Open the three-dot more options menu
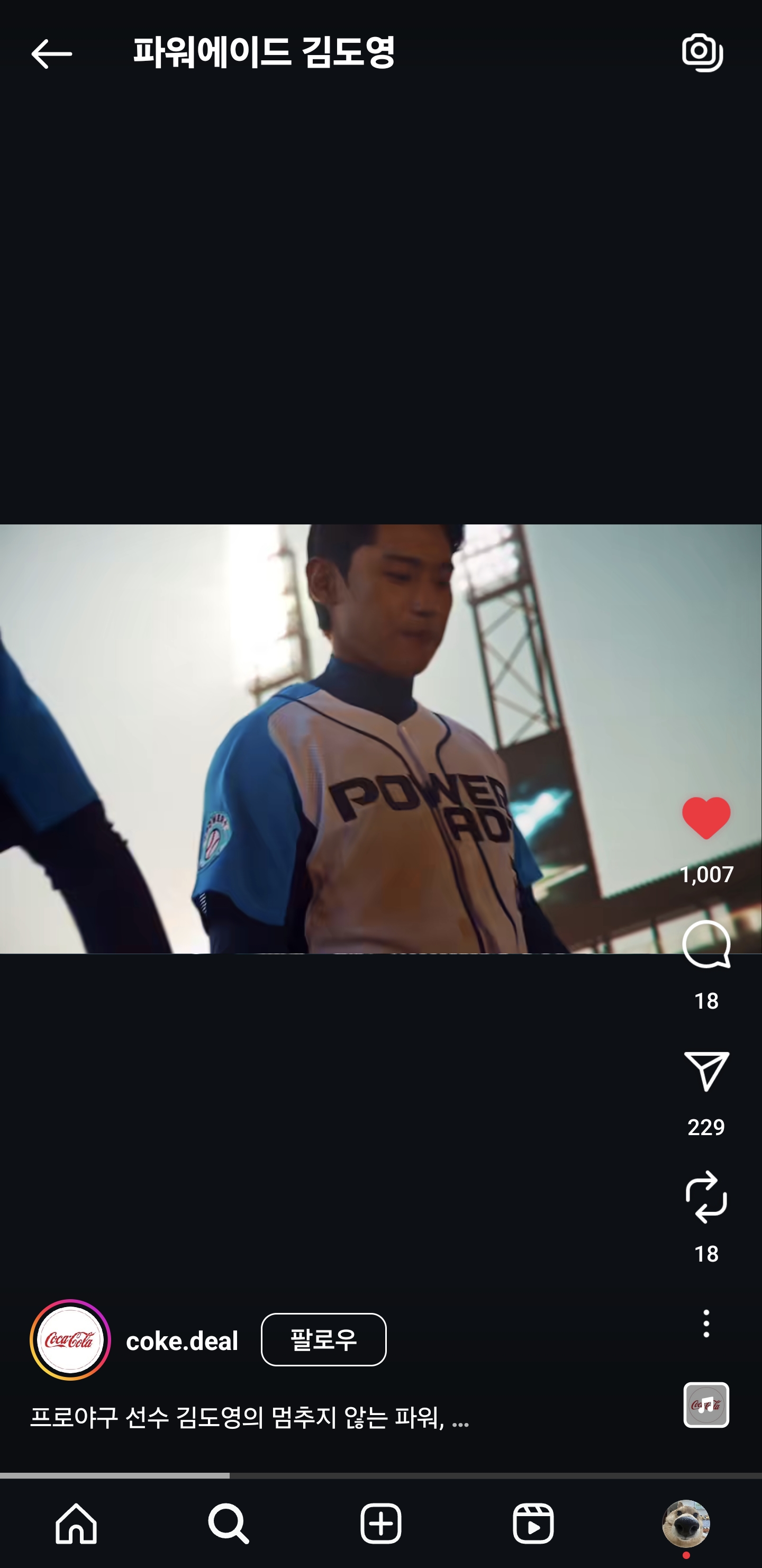762x1568 pixels. tap(705, 1324)
